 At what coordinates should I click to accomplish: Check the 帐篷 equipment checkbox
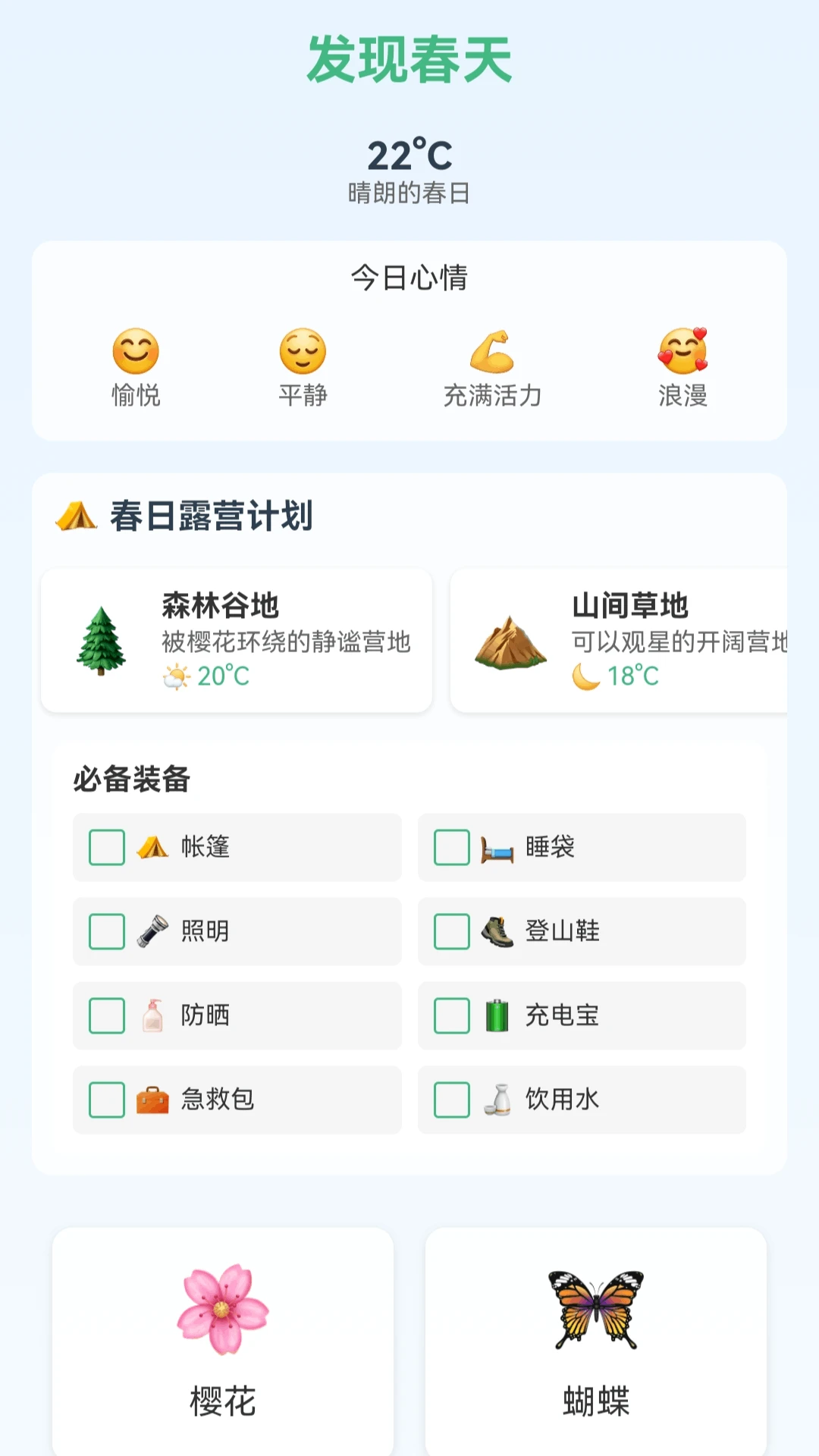tap(106, 849)
